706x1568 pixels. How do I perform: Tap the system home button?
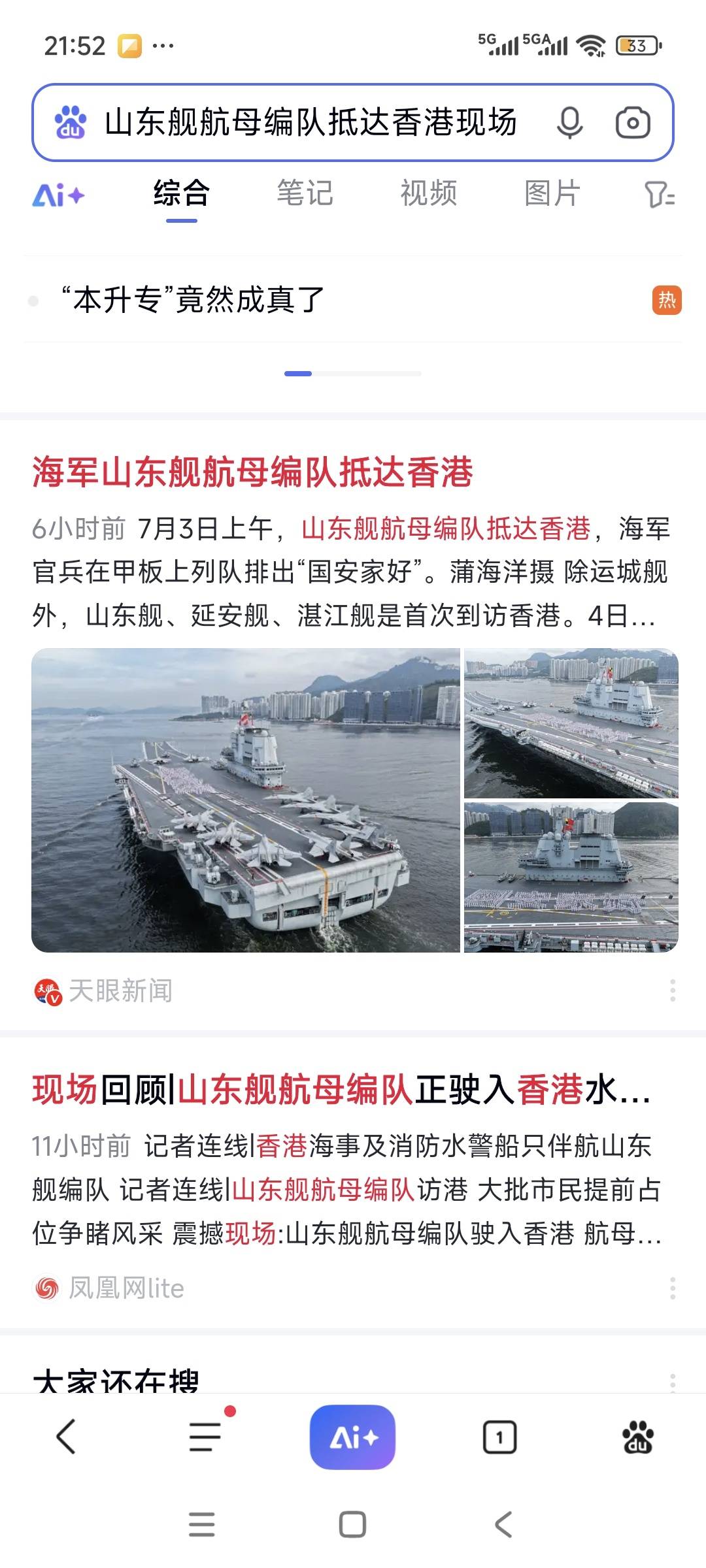(x=352, y=1525)
